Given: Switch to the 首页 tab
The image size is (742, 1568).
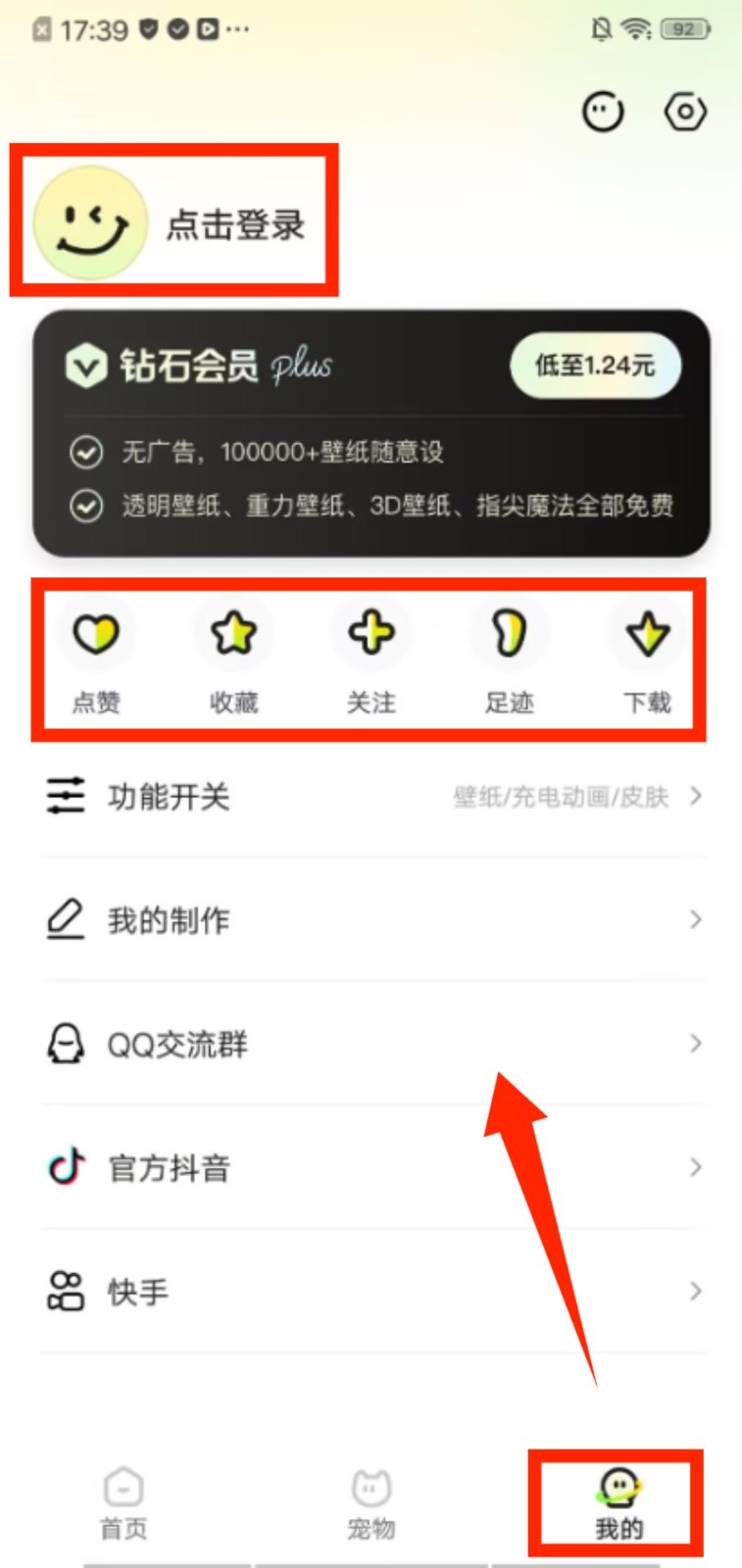Looking at the screenshot, I should click(124, 1504).
